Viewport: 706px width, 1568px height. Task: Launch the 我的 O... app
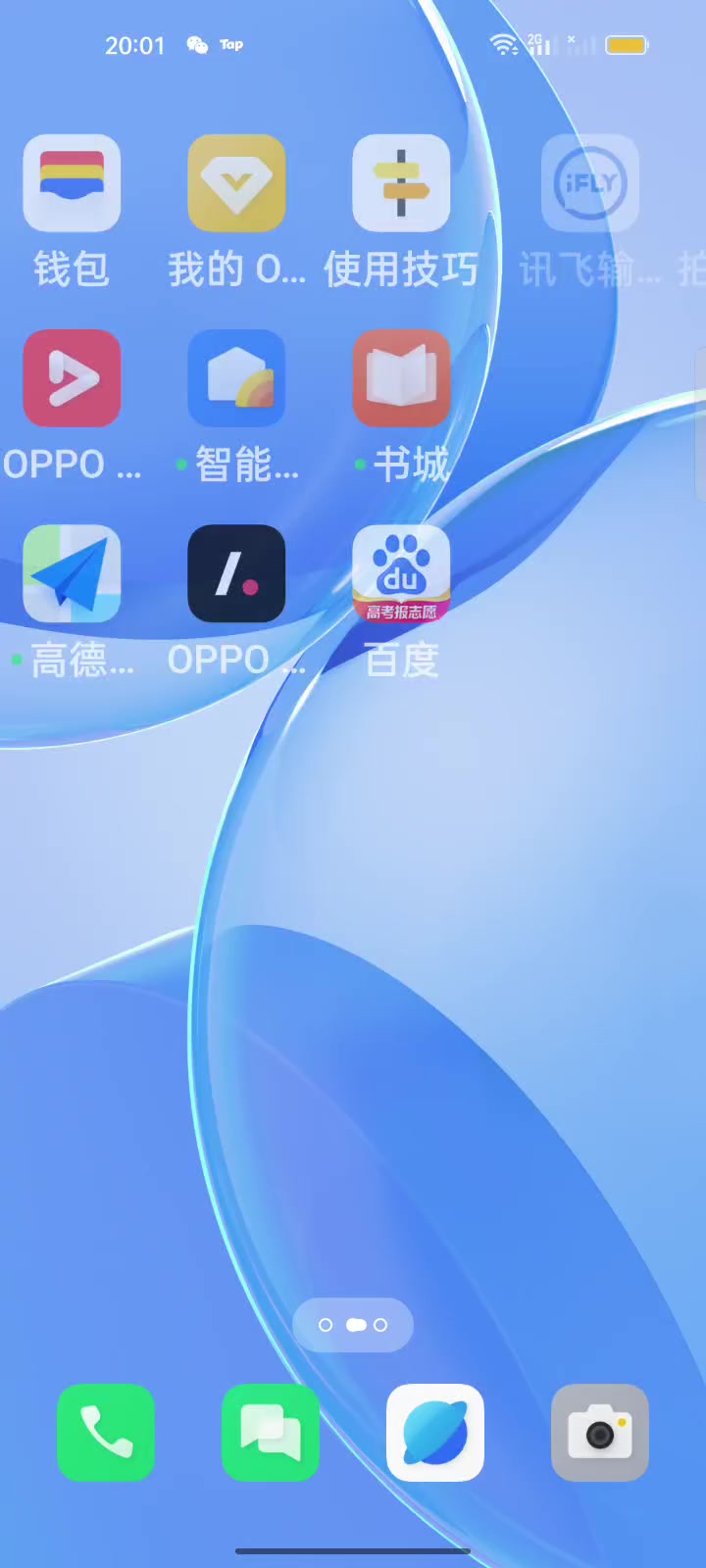(236, 183)
